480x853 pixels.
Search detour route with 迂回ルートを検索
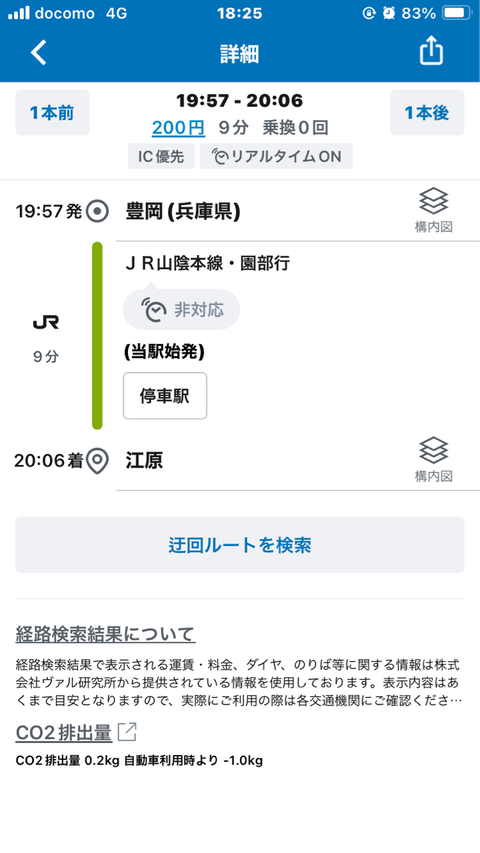(x=239, y=545)
